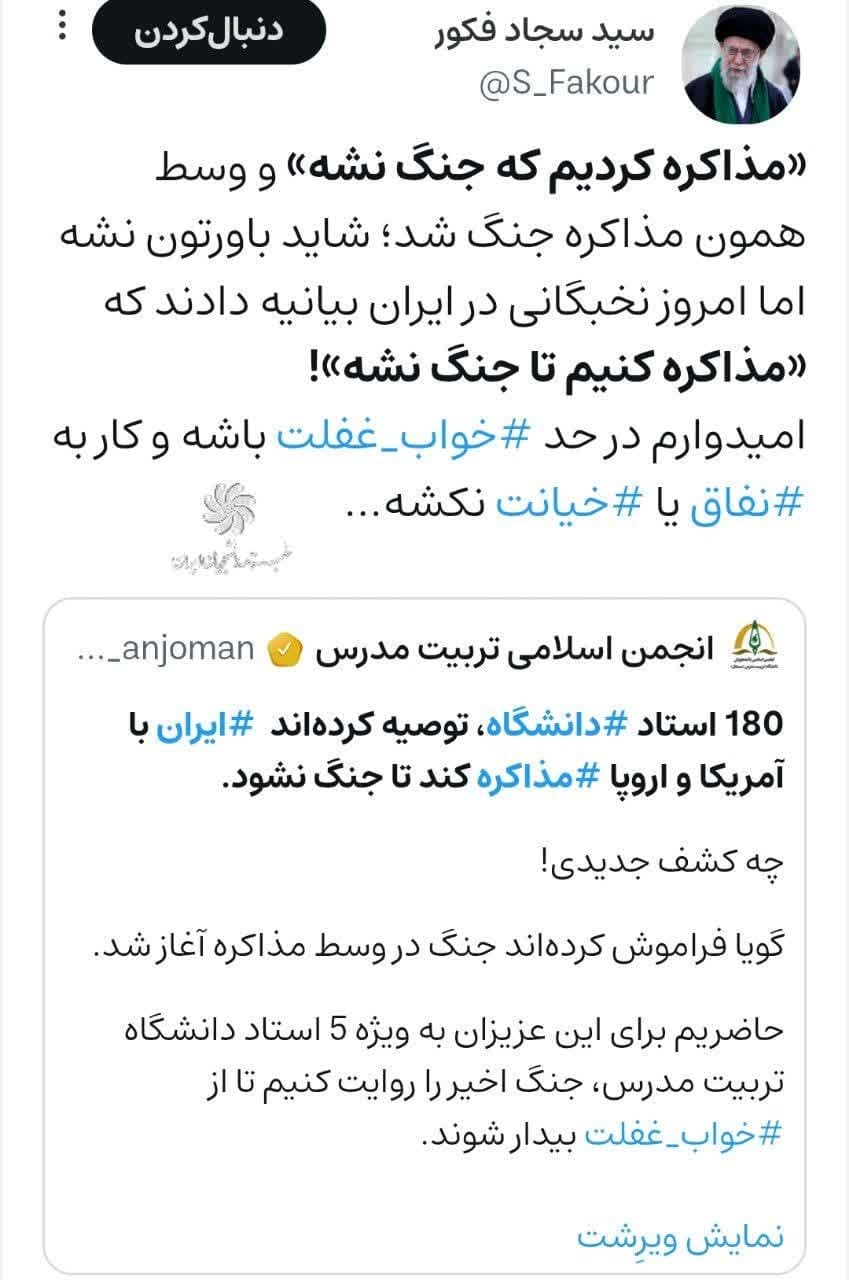
Task: Open the three-dot overflow menu
Action: pyautogui.click(x=62, y=28)
